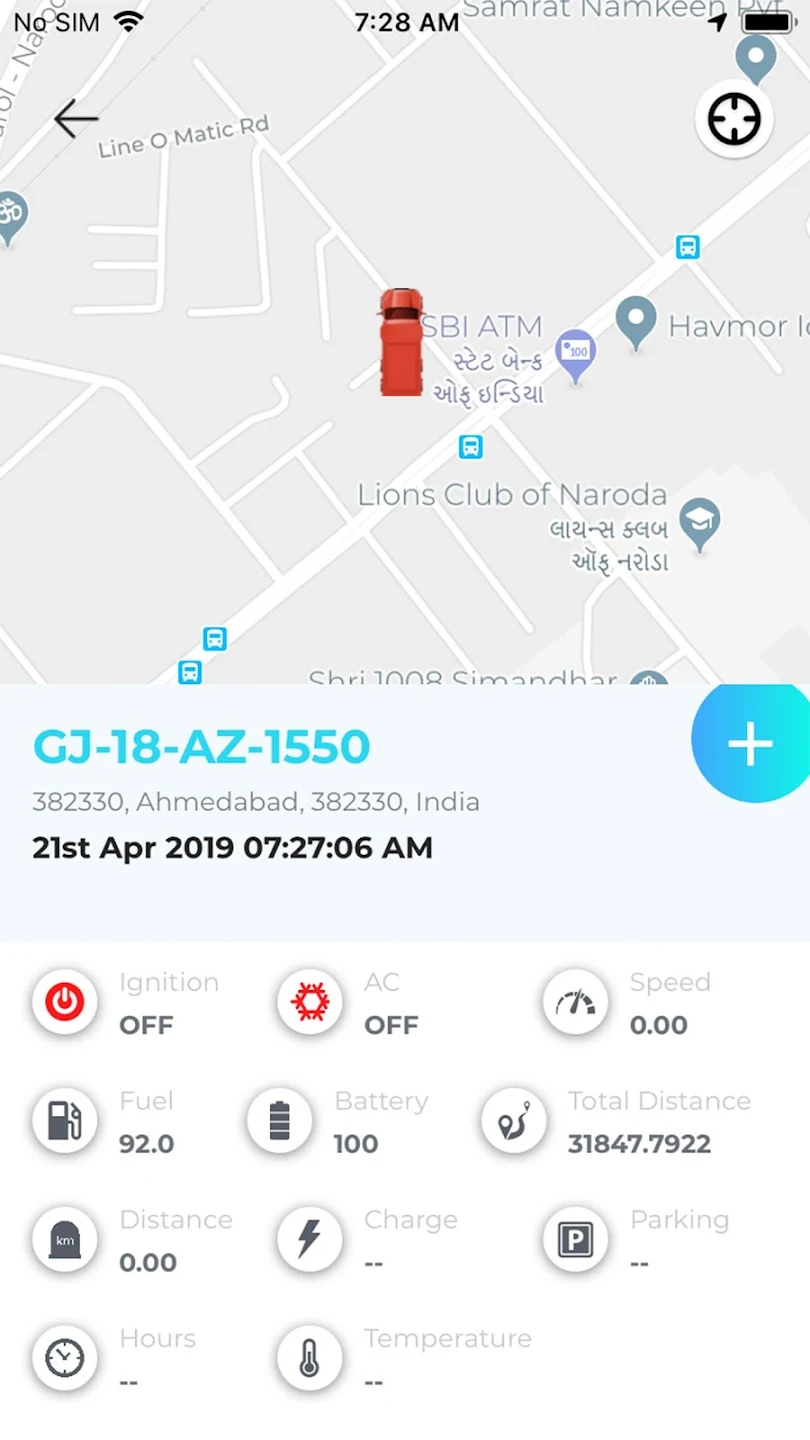Viewport: 810px width, 1440px height.
Task: Open the Fuel pump icon
Action: point(64,1120)
